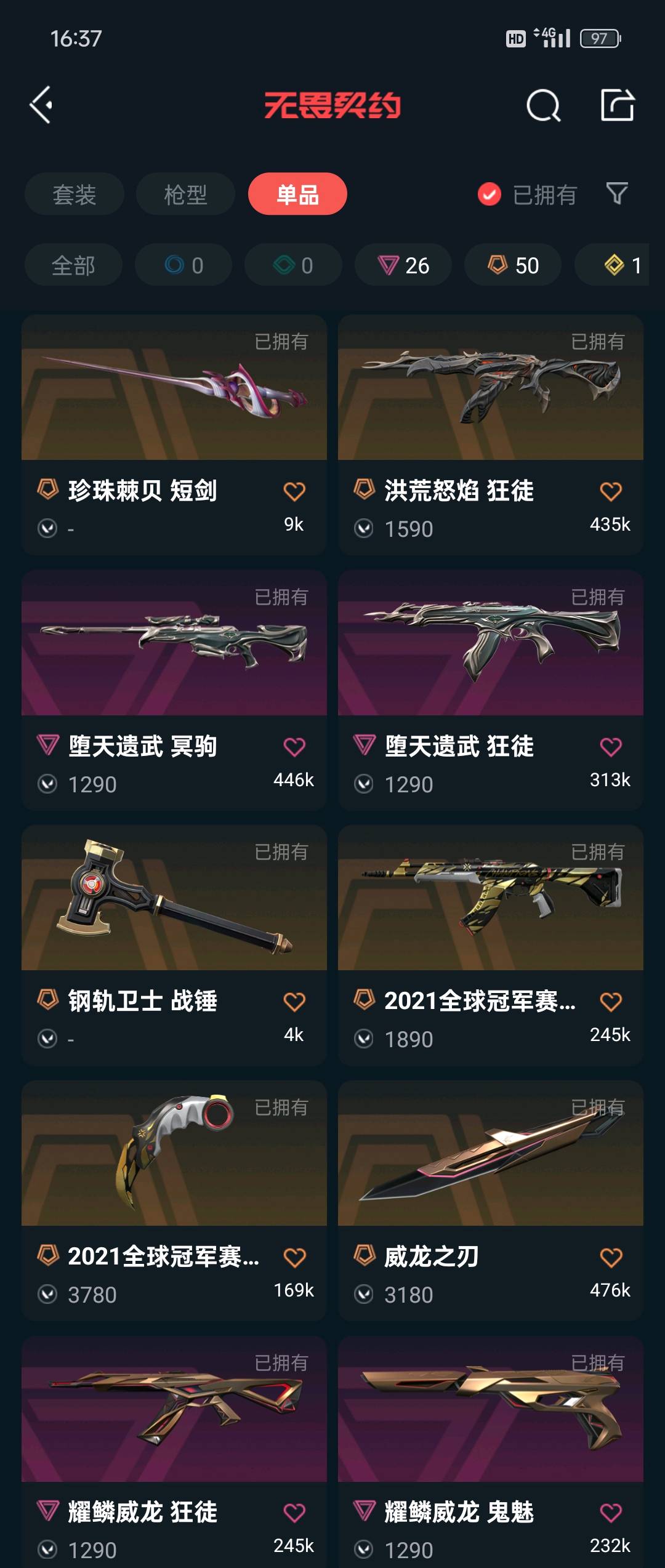Go back using the top-left arrow
665x1568 pixels.
pos(42,105)
